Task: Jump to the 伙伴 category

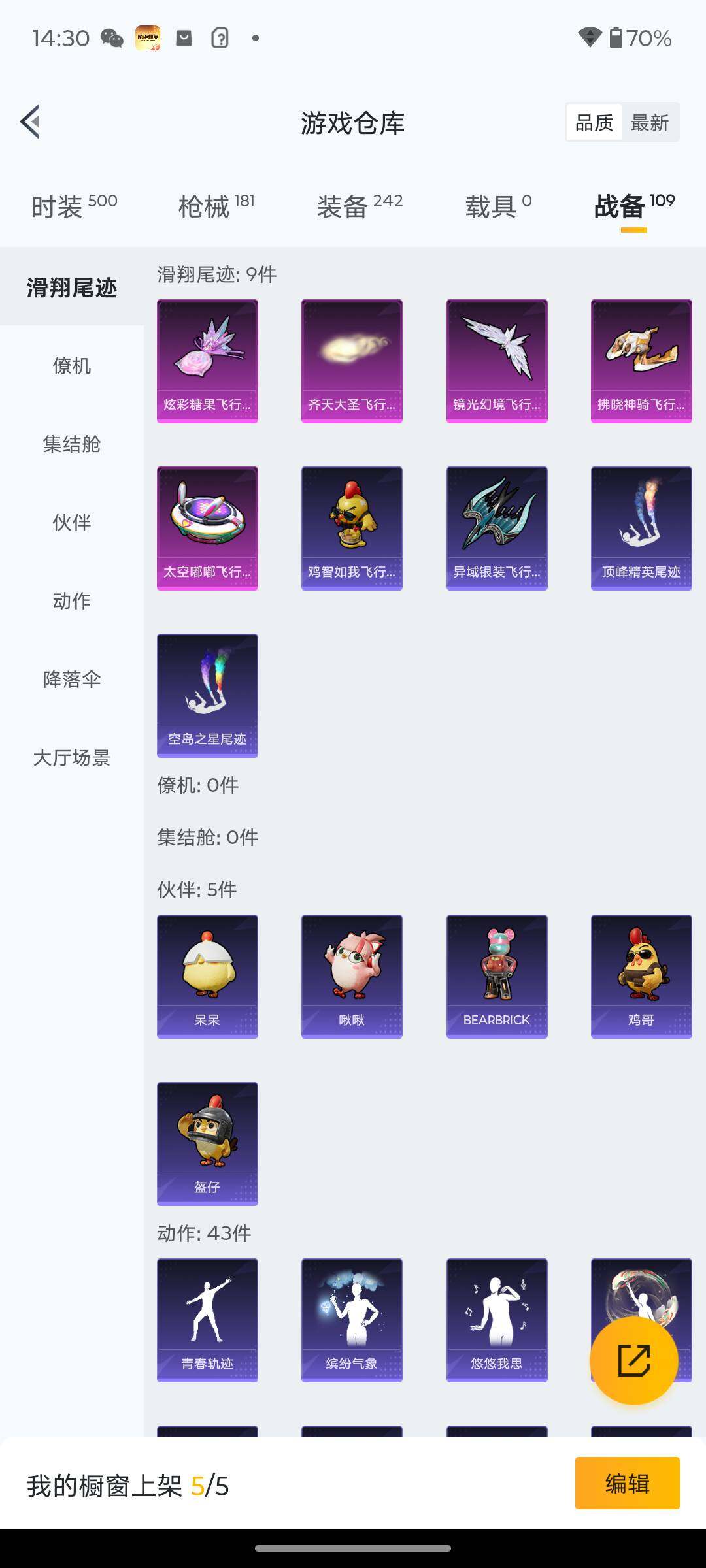Action: [72, 522]
